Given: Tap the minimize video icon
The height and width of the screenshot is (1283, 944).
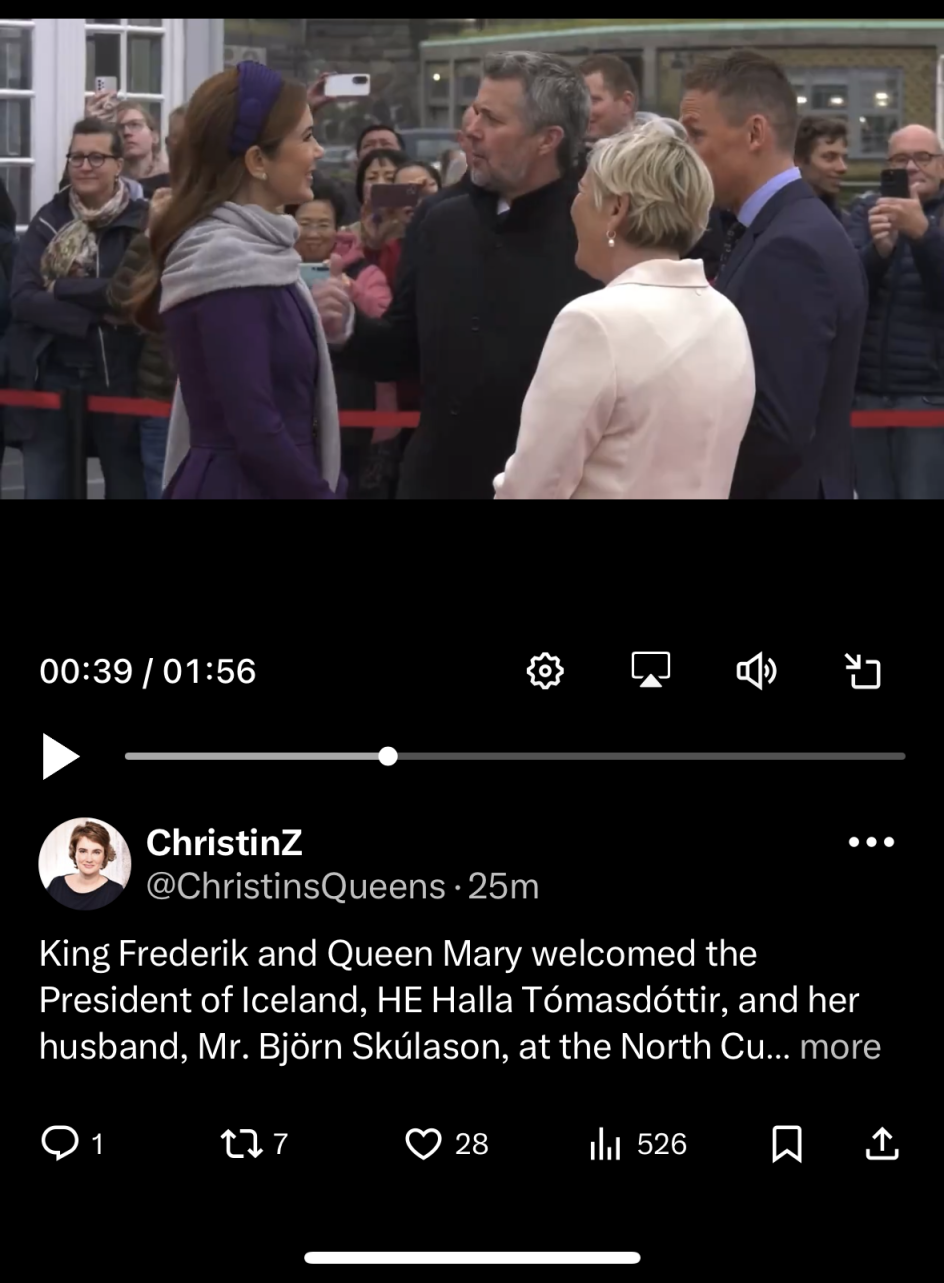Looking at the screenshot, I should (862, 671).
